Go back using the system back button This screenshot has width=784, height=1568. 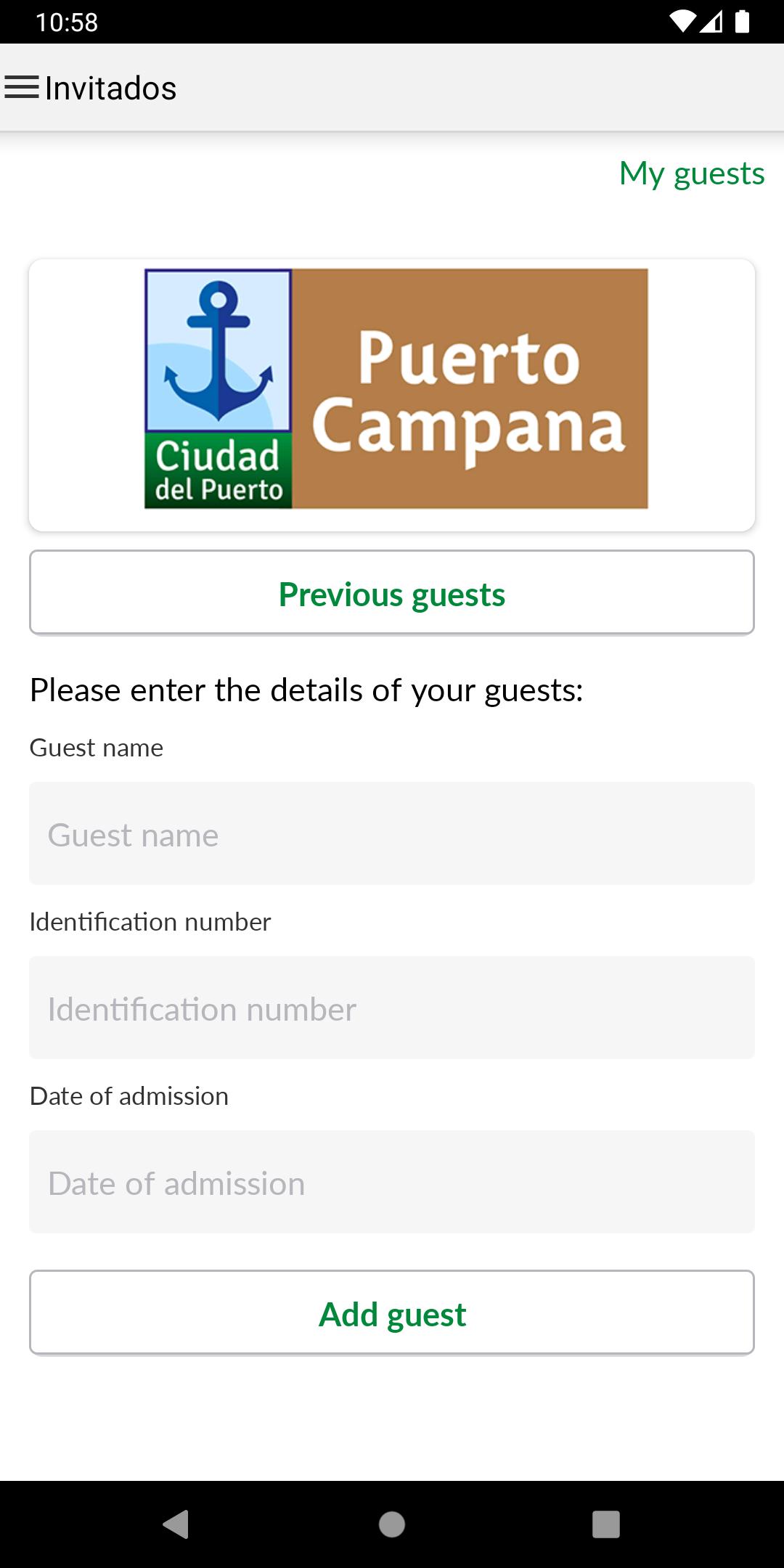(176, 1524)
